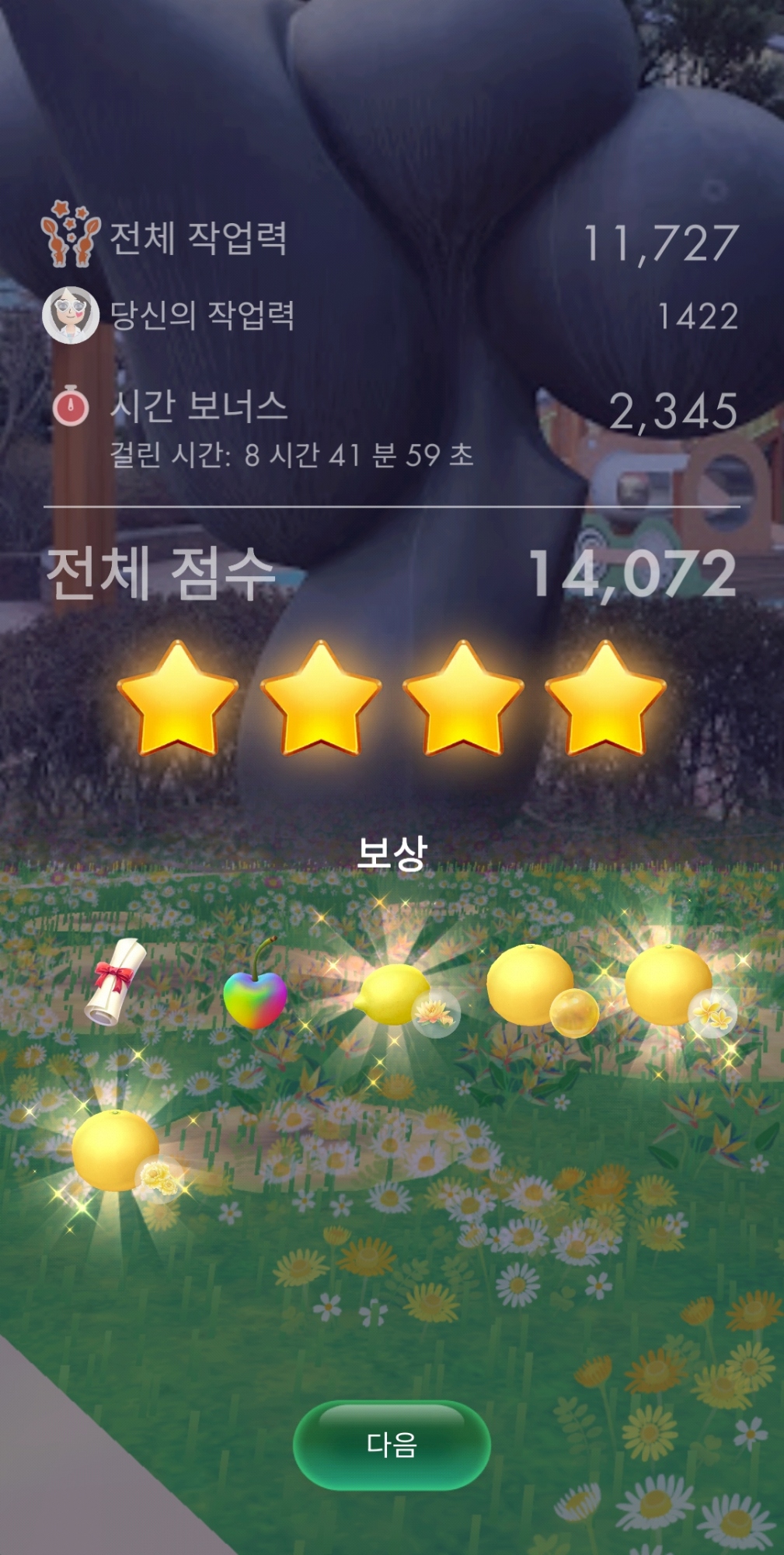Tap the green 다음 button
The height and width of the screenshot is (1555, 784).
coord(392,1445)
